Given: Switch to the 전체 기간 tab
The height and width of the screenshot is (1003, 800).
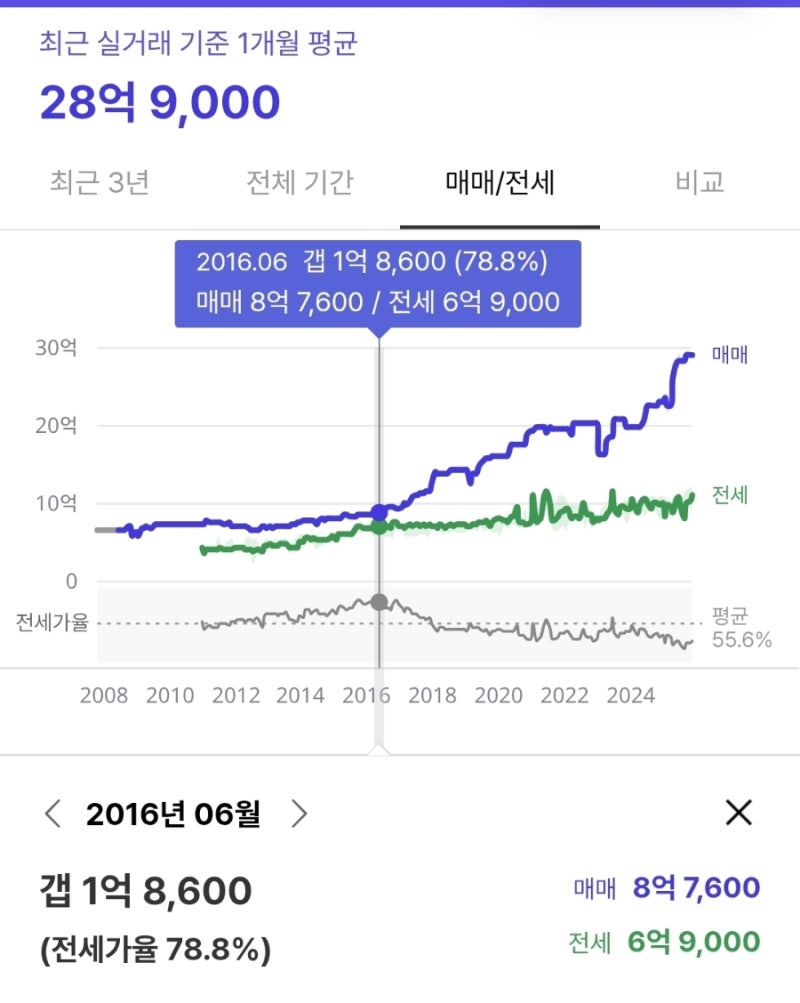Looking at the screenshot, I should coord(297,183).
